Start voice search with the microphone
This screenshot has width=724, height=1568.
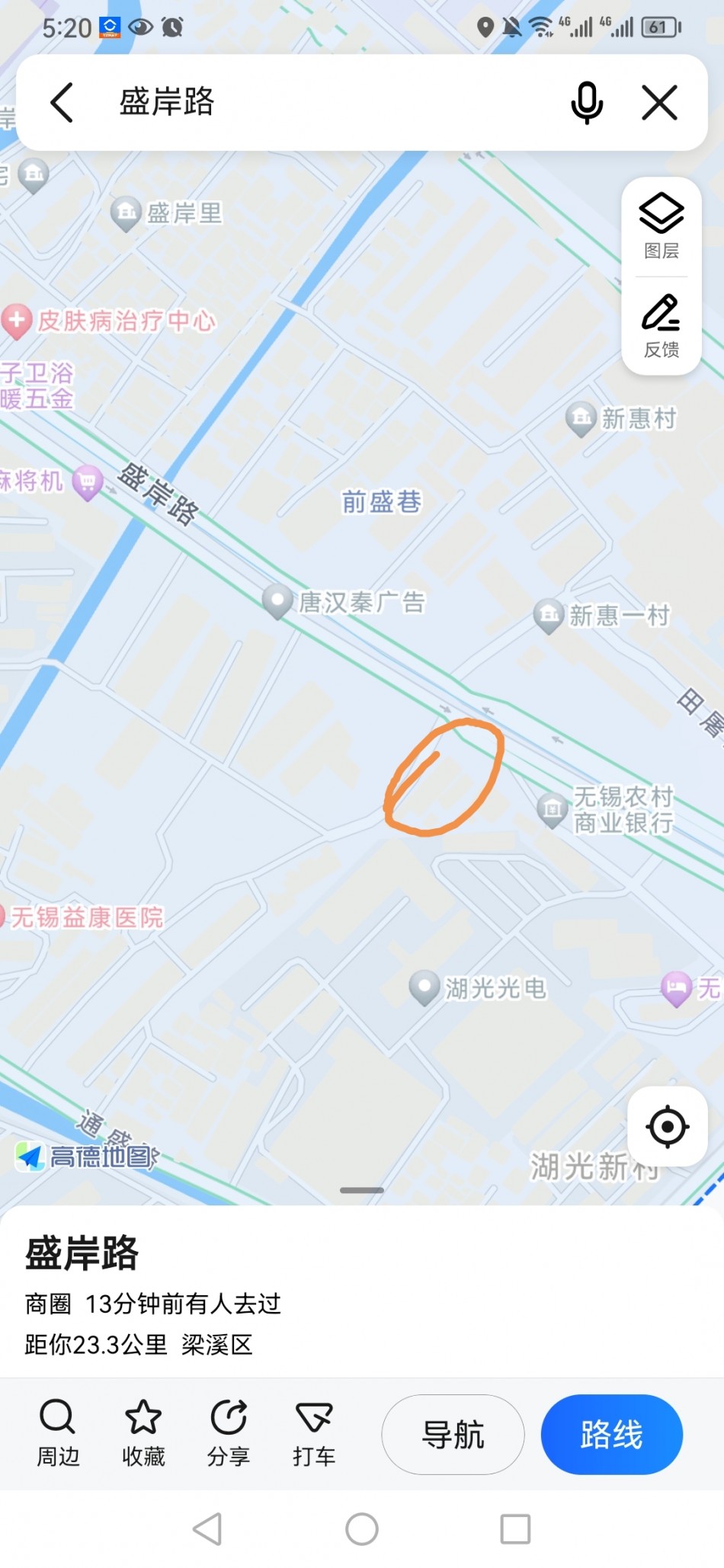[x=587, y=102]
